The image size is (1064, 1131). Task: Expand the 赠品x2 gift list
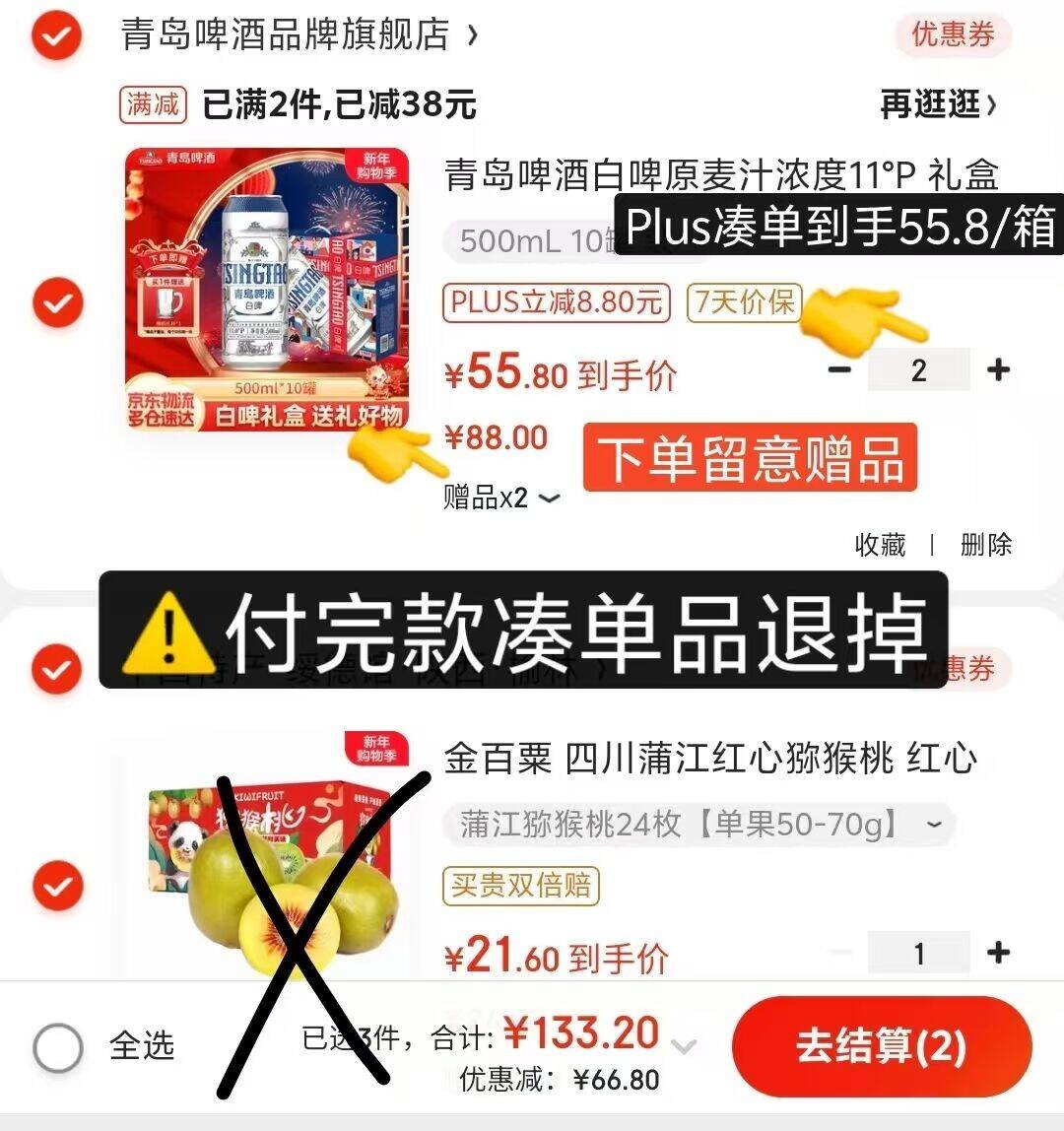pos(502,498)
